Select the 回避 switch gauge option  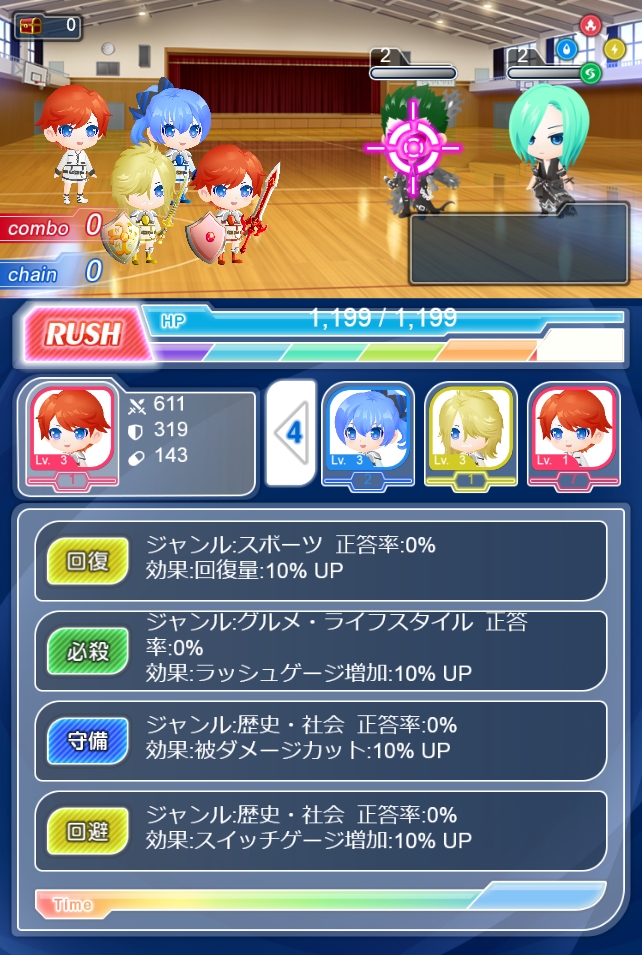tap(320, 830)
